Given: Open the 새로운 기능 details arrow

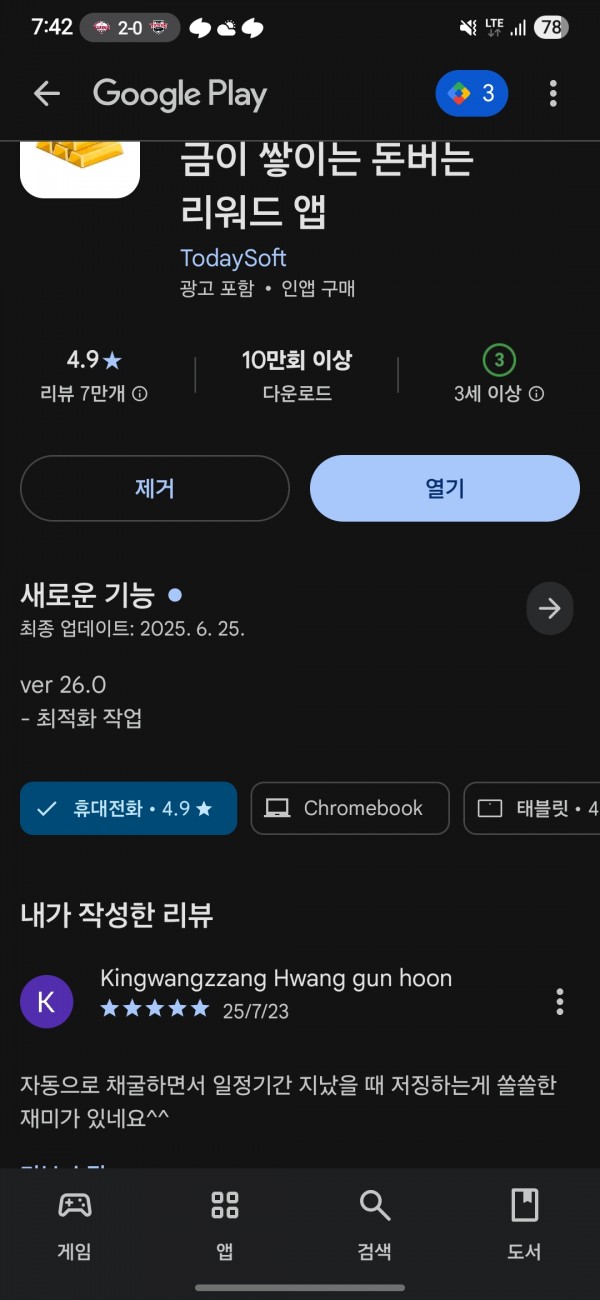Looking at the screenshot, I should 550,608.
